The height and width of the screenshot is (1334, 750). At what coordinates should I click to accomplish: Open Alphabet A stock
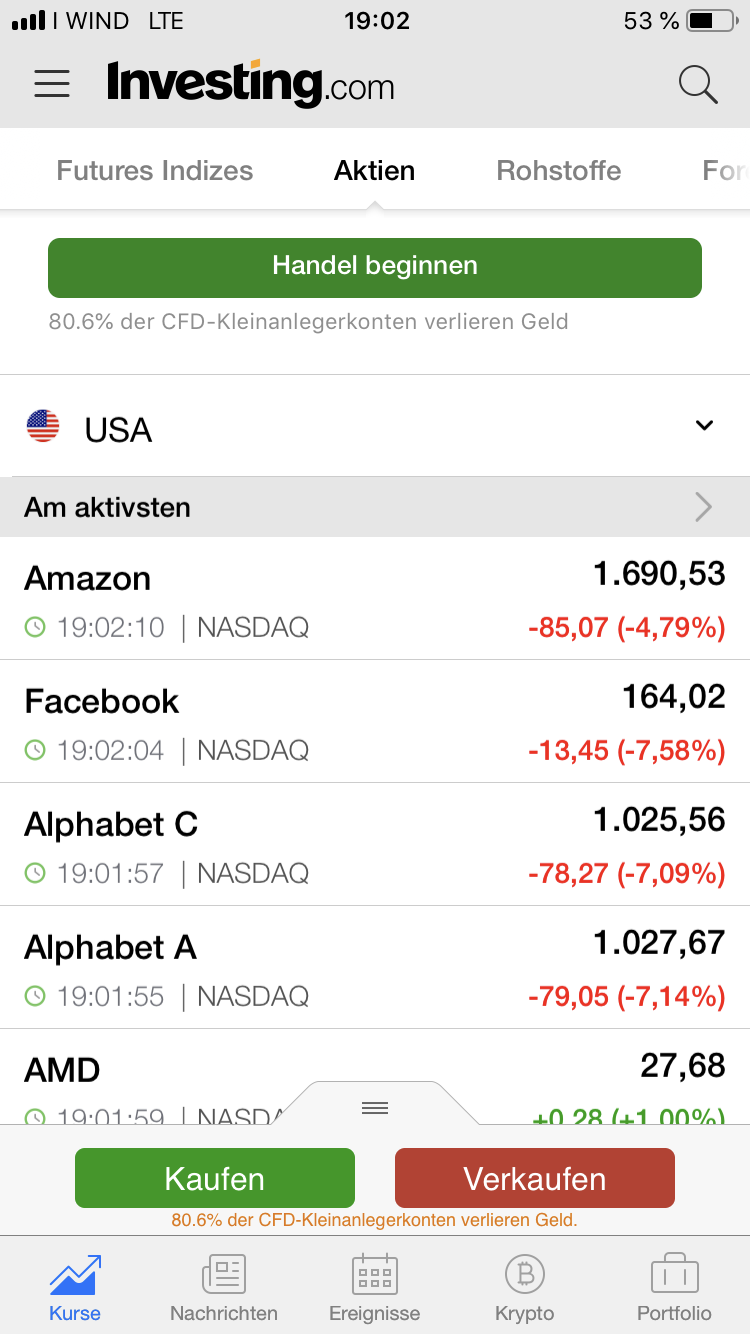pos(375,968)
